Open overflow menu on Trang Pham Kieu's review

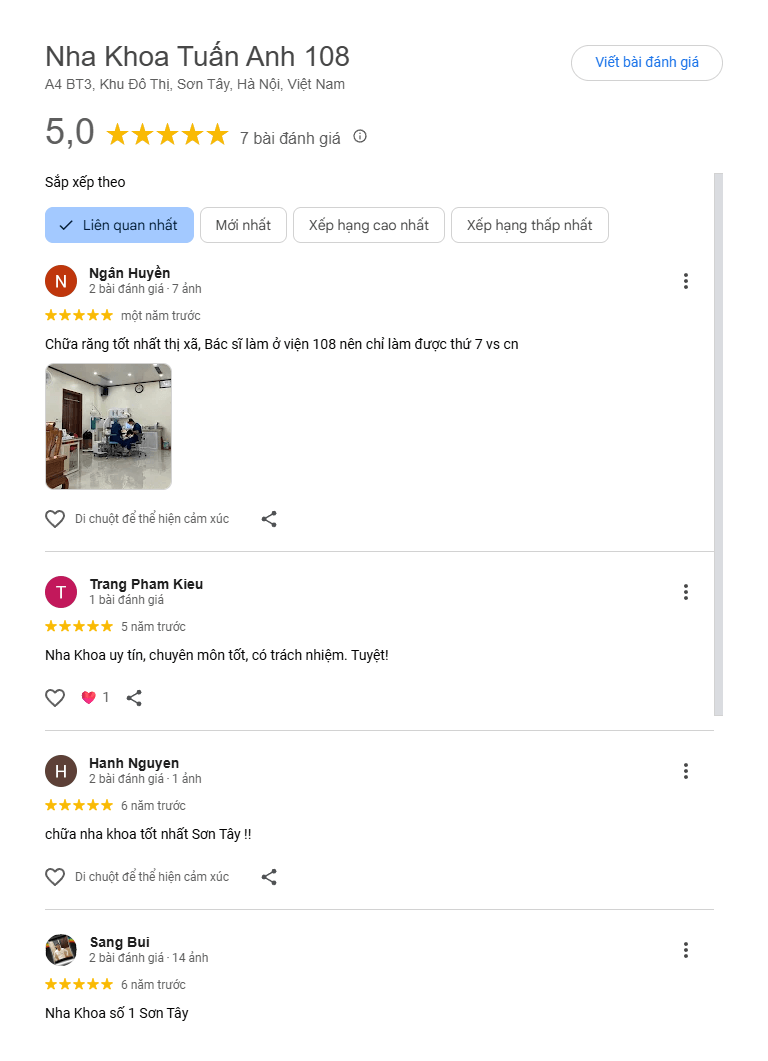coord(685,592)
